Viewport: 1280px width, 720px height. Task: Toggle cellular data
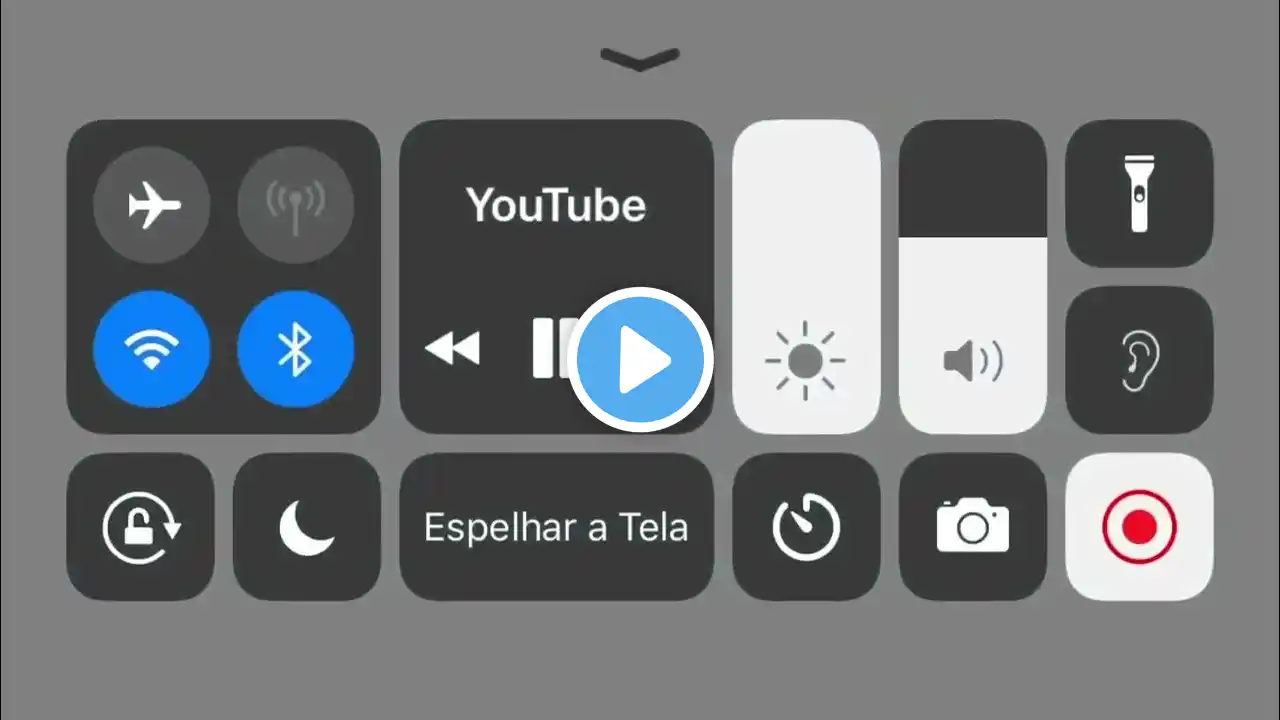coord(295,205)
